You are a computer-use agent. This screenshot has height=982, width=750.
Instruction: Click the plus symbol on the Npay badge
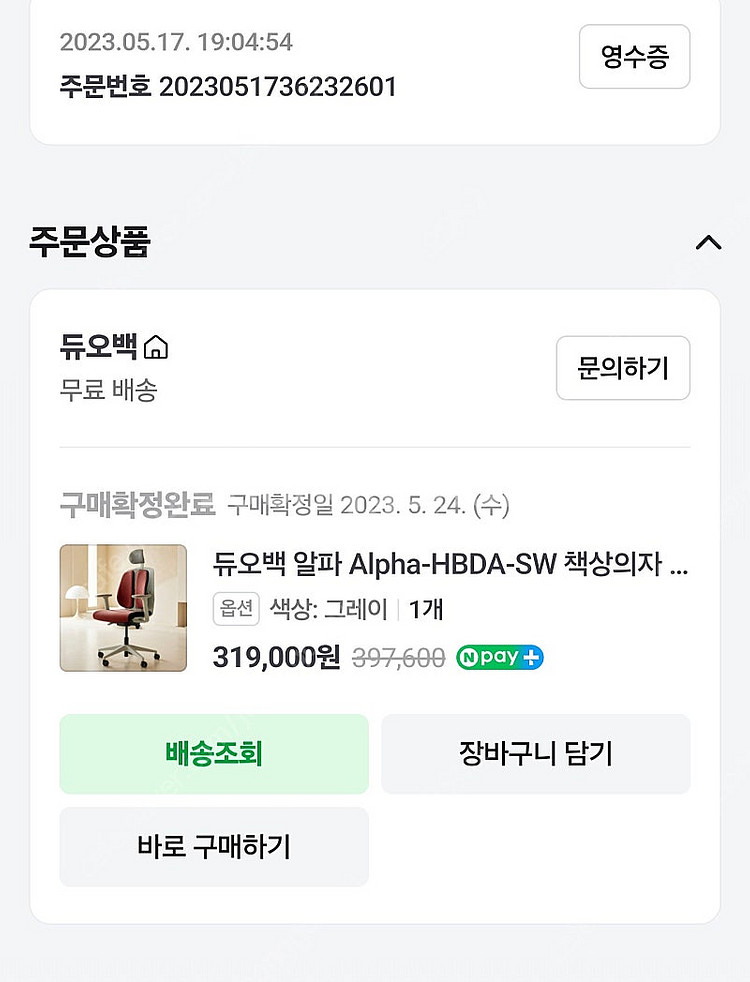point(532,657)
